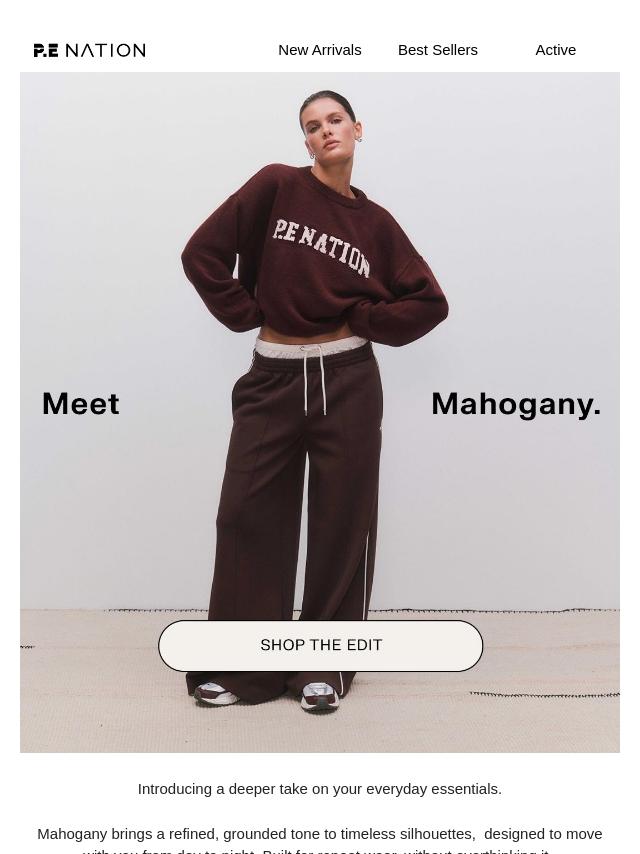
Task: Open the Meet Mahogany banner image
Action: click(x=320, y=300)
